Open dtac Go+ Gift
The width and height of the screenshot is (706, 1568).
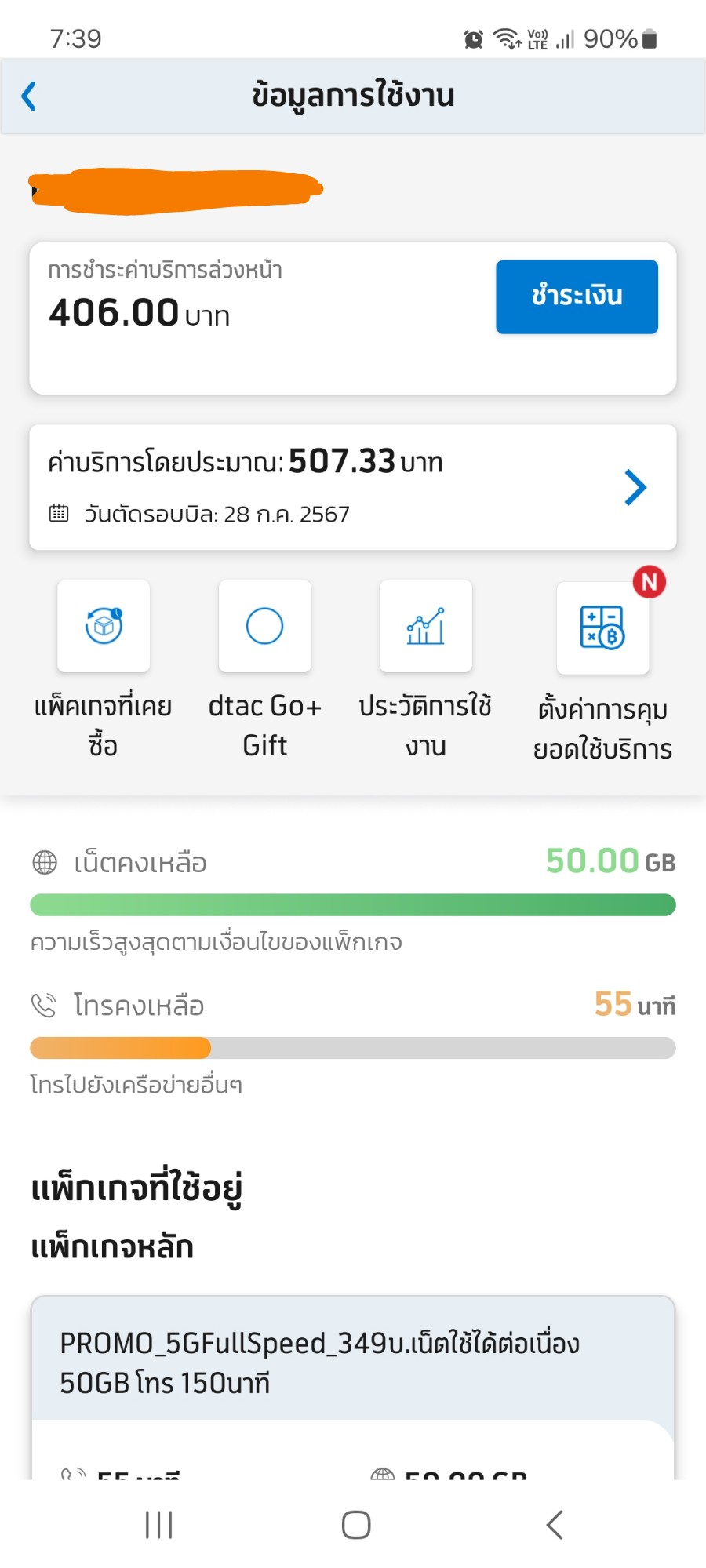[x=264, y=627]
